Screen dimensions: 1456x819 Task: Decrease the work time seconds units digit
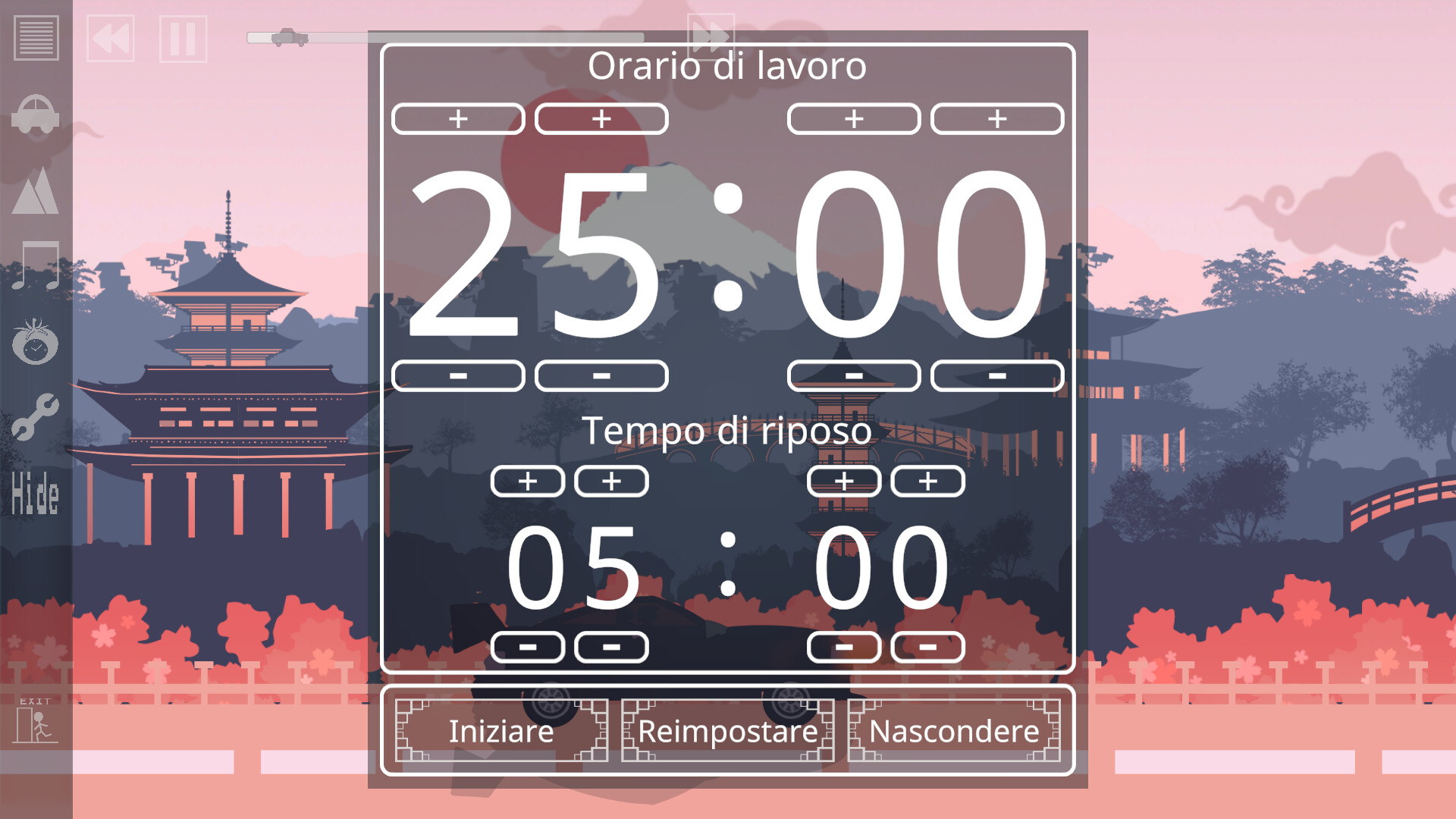tap(997, 376)
